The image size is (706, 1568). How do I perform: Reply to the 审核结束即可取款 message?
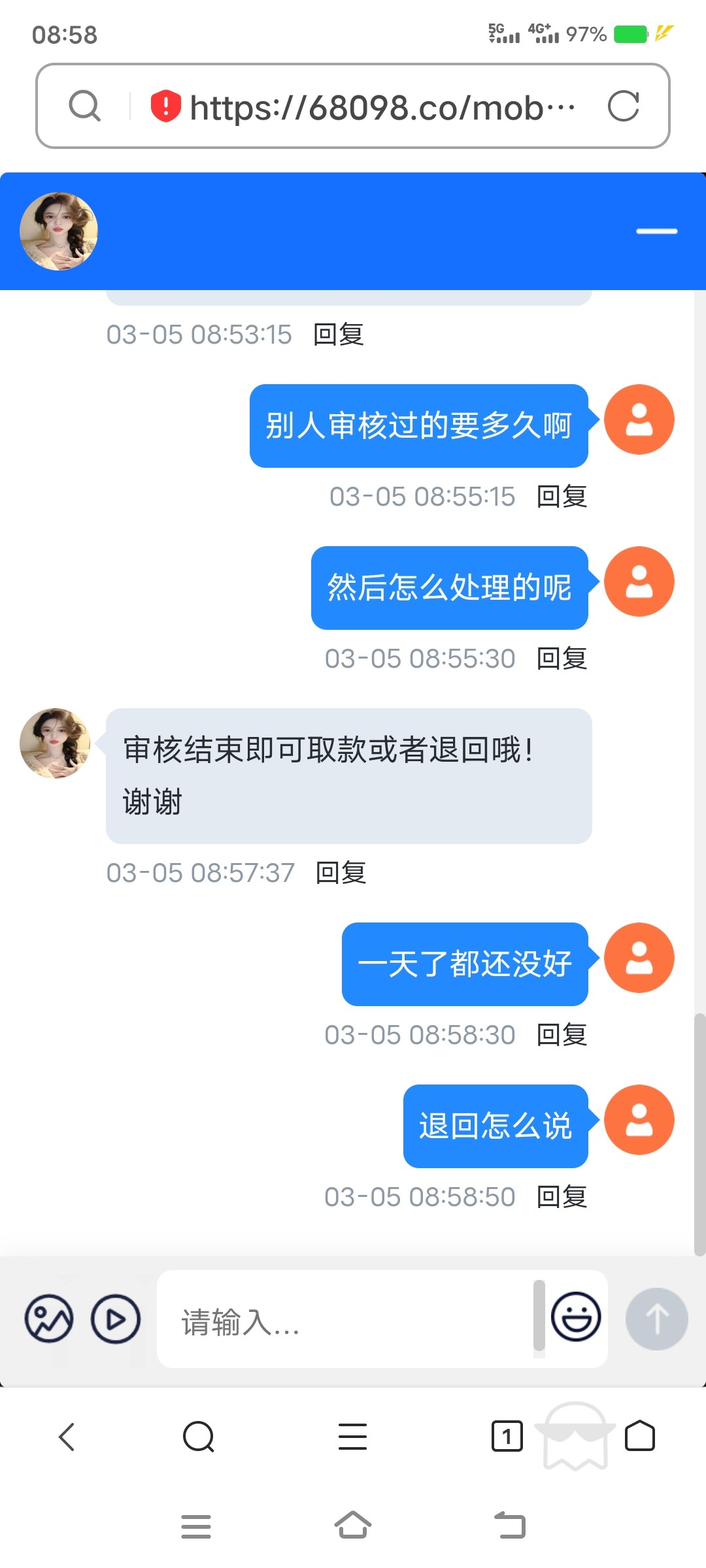click(341, 873)
